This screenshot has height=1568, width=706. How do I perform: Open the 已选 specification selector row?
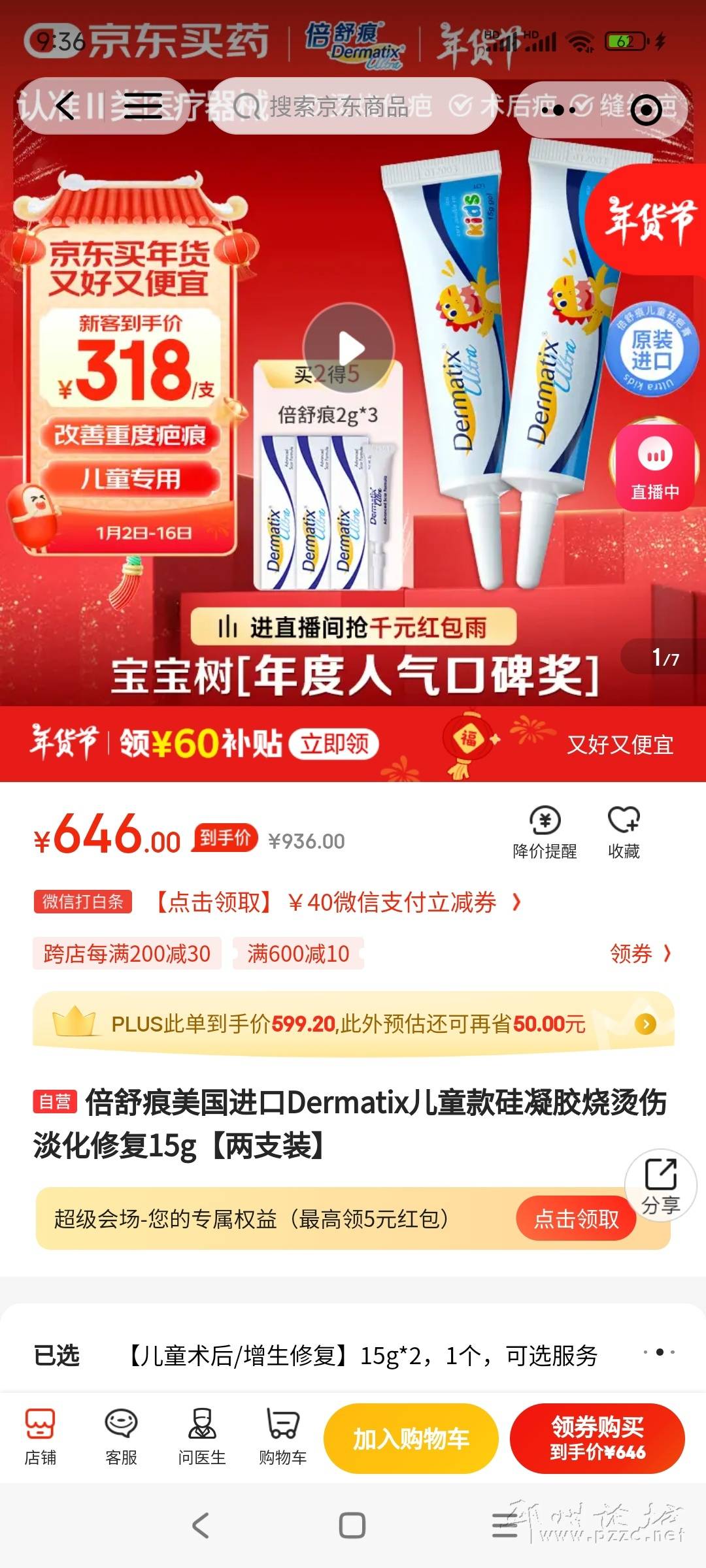[x=353, y=1356]
